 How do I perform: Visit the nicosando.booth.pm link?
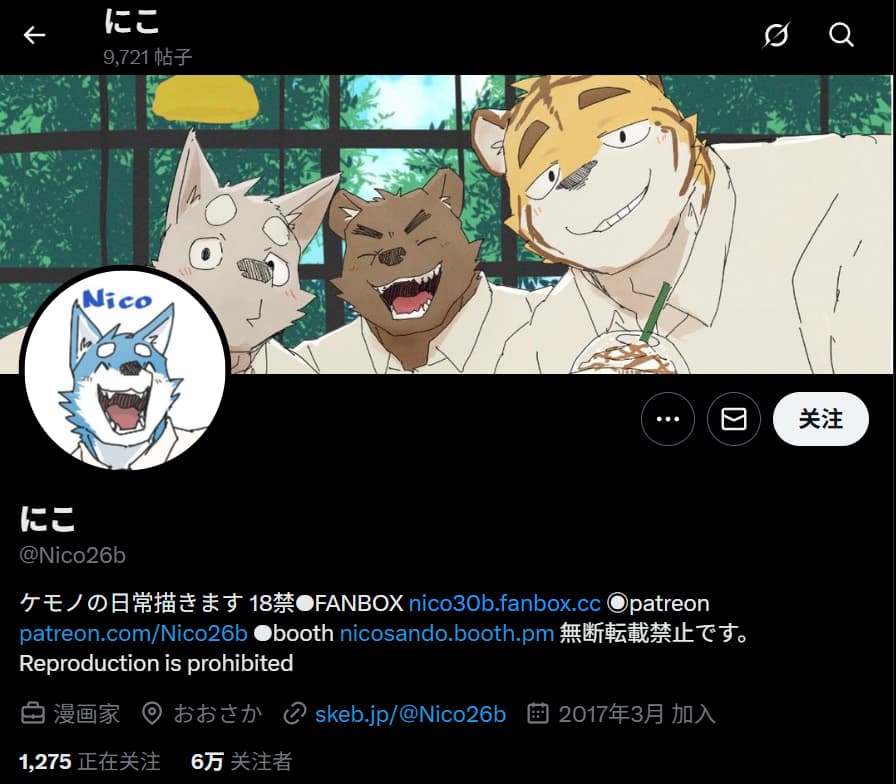[446, 633]
